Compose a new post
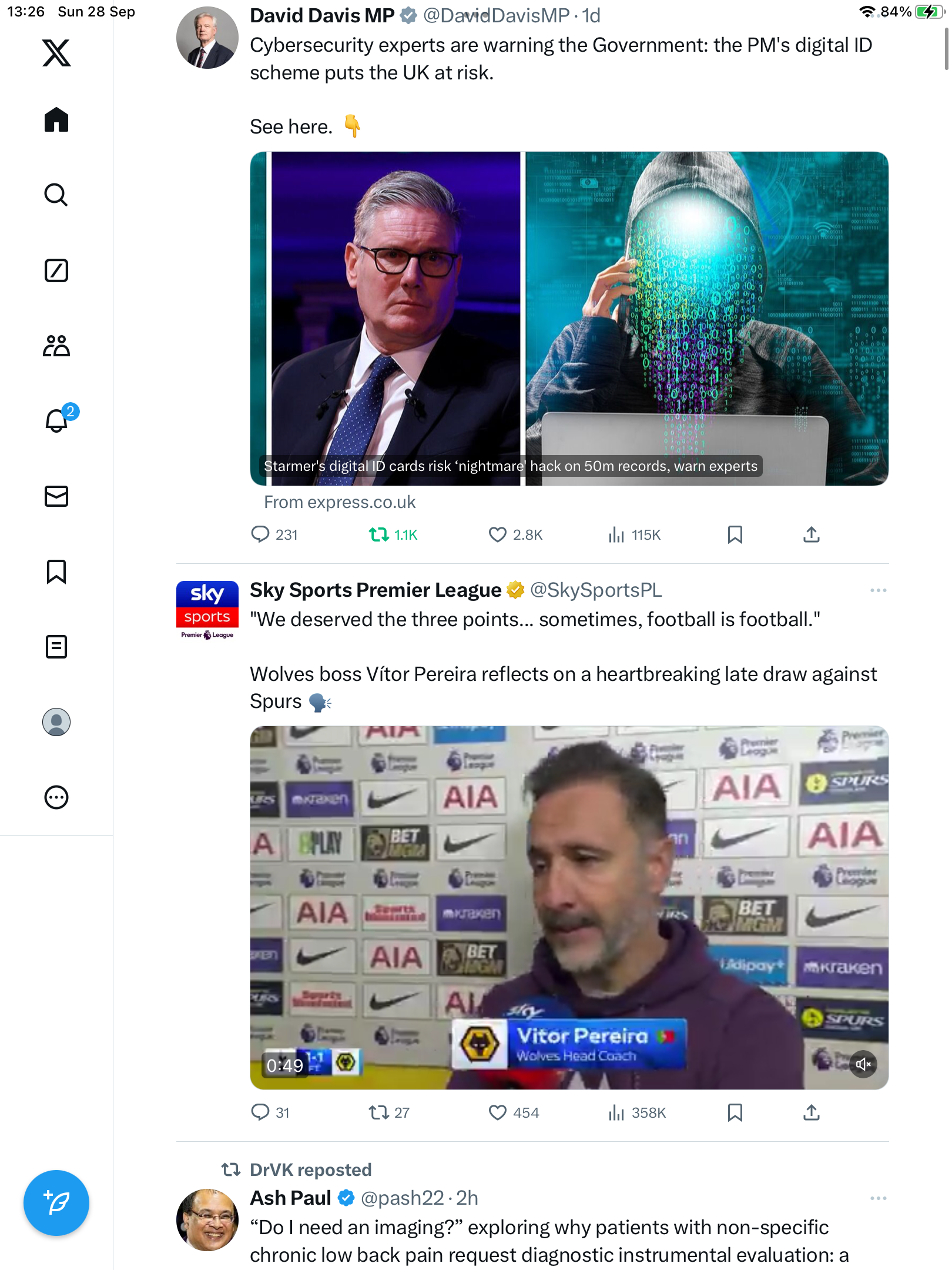The image size is (952, 1270). tap(56, 1203)
